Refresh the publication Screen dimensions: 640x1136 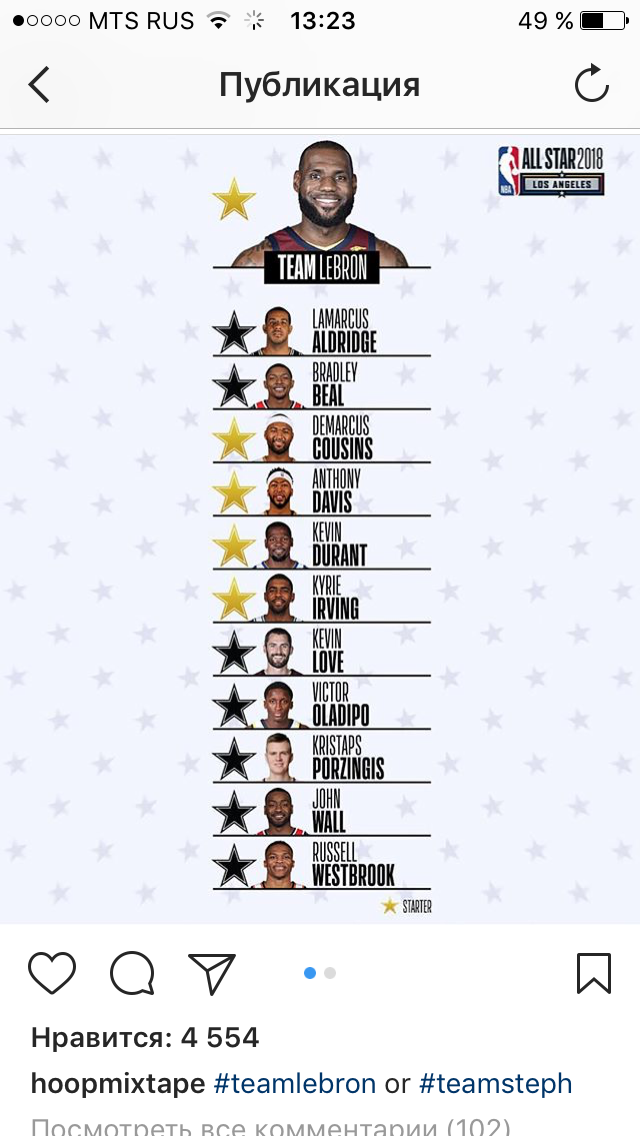pyautogui.click(x=592, y=84)
